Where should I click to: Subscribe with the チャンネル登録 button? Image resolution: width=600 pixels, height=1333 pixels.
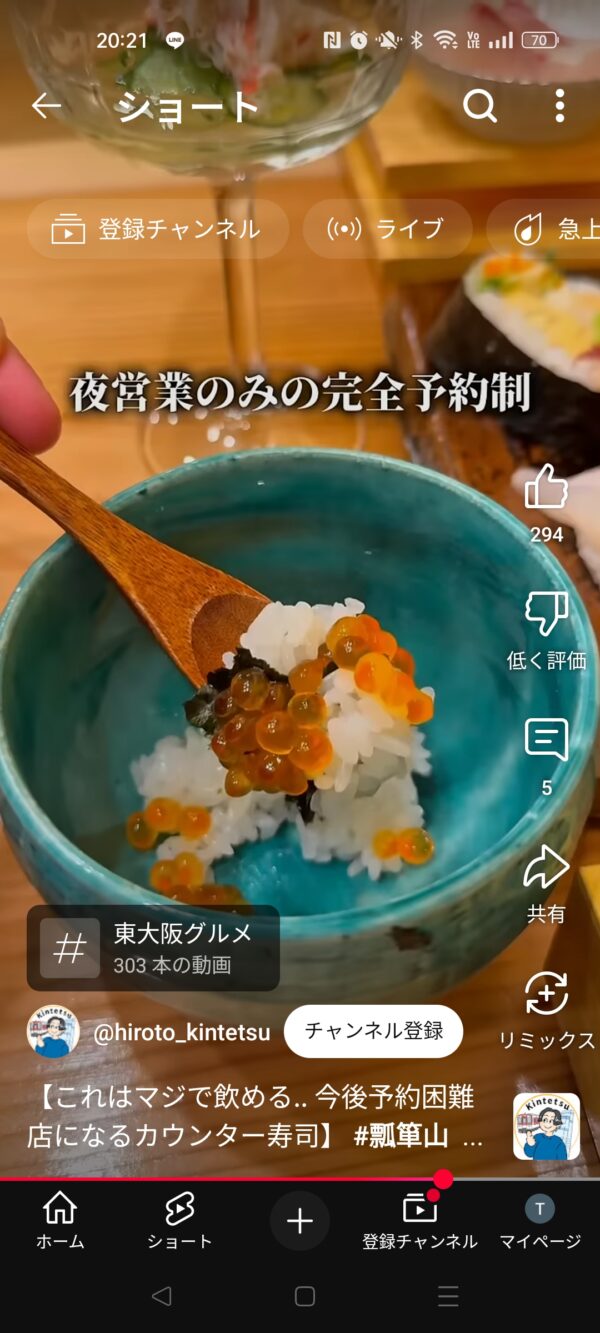tap(373, 1031)
